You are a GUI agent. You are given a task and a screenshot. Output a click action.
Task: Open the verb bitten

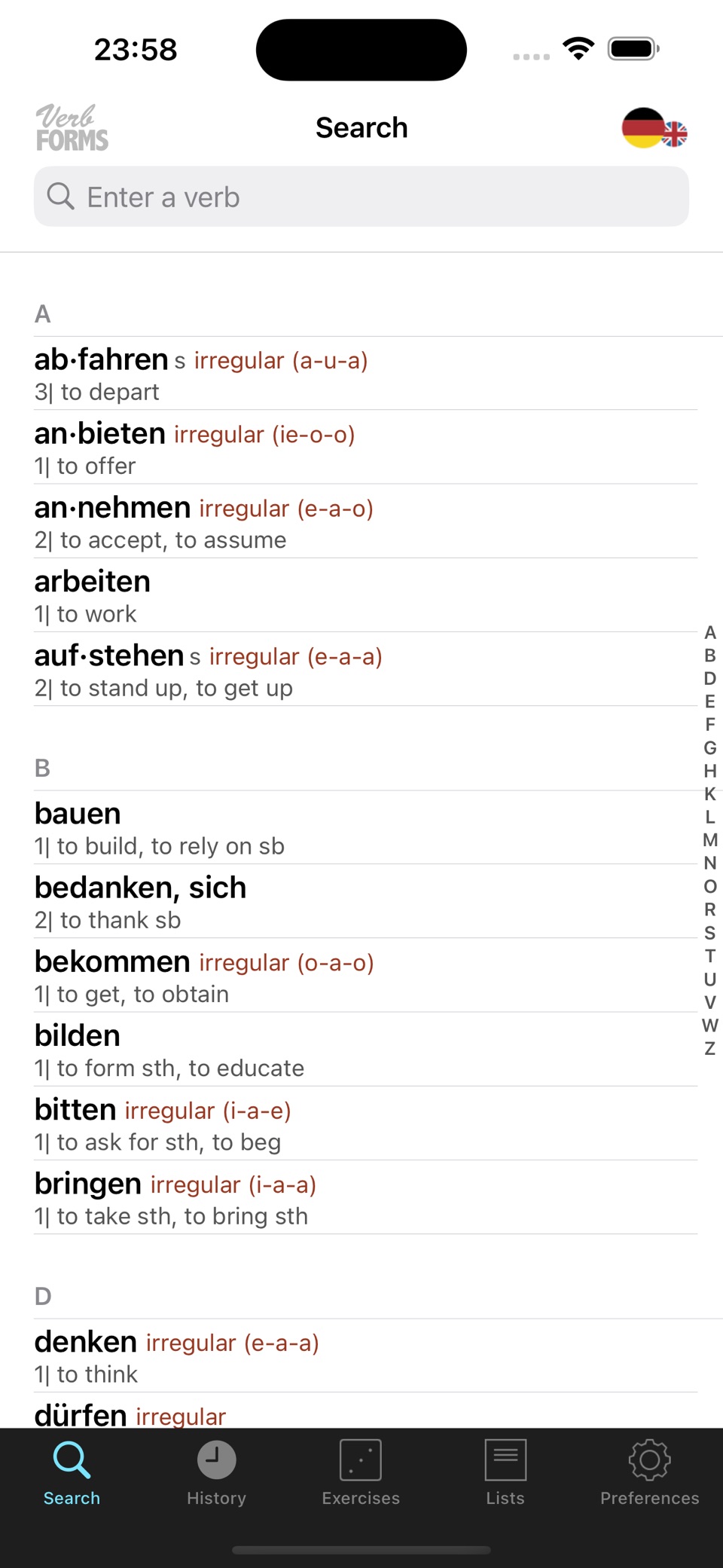click(x=366, y=1123)
